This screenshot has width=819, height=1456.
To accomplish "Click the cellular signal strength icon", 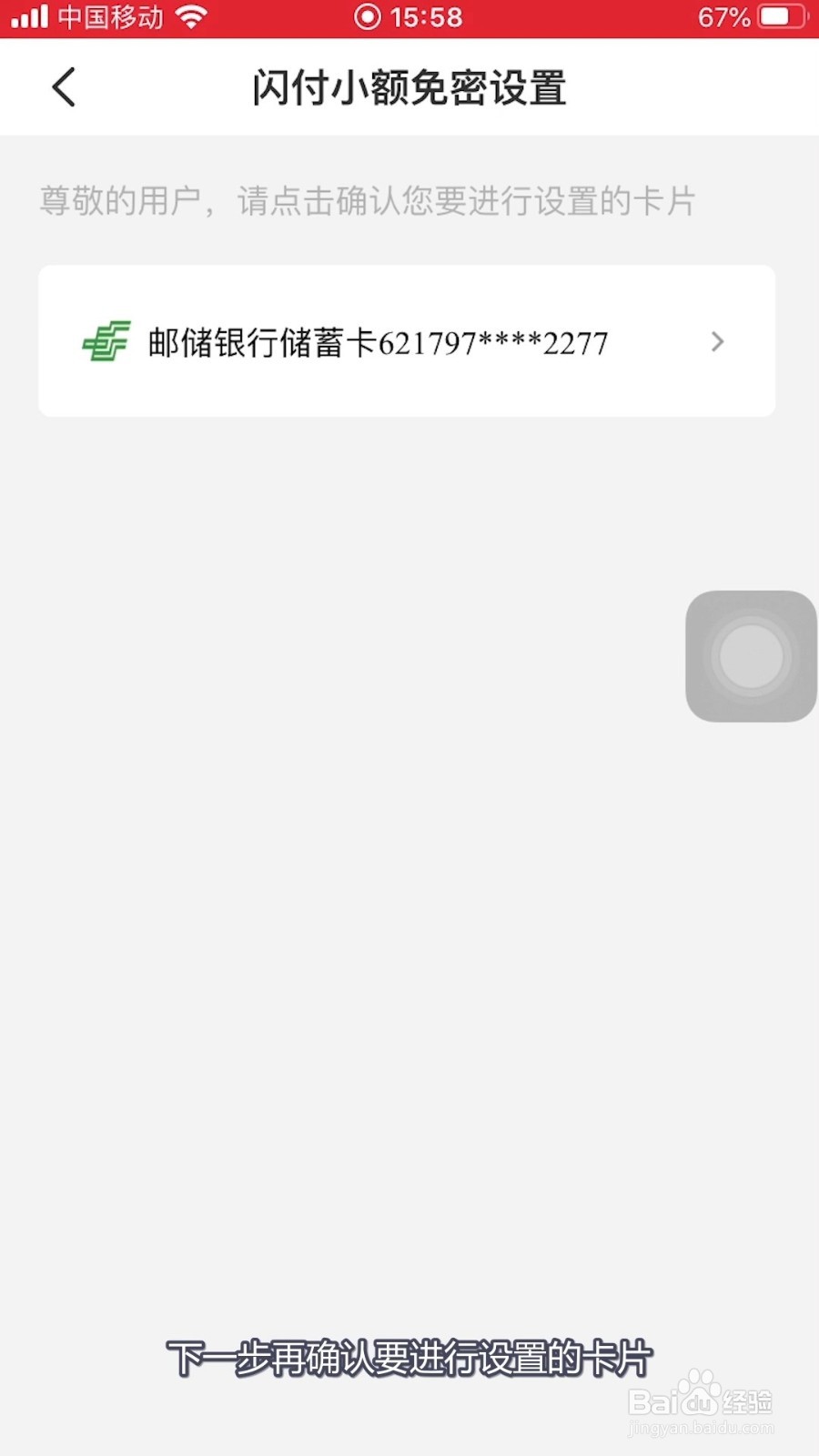I will 27,15.
